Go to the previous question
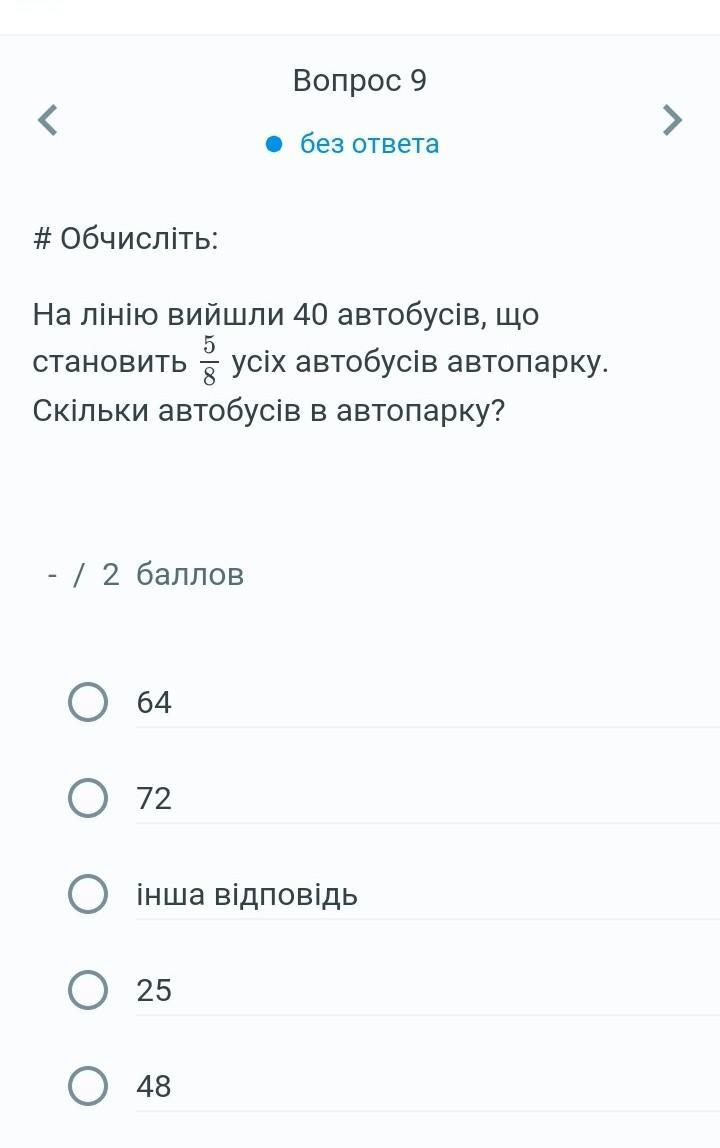Screen dimensions: 720x1148 47,120
